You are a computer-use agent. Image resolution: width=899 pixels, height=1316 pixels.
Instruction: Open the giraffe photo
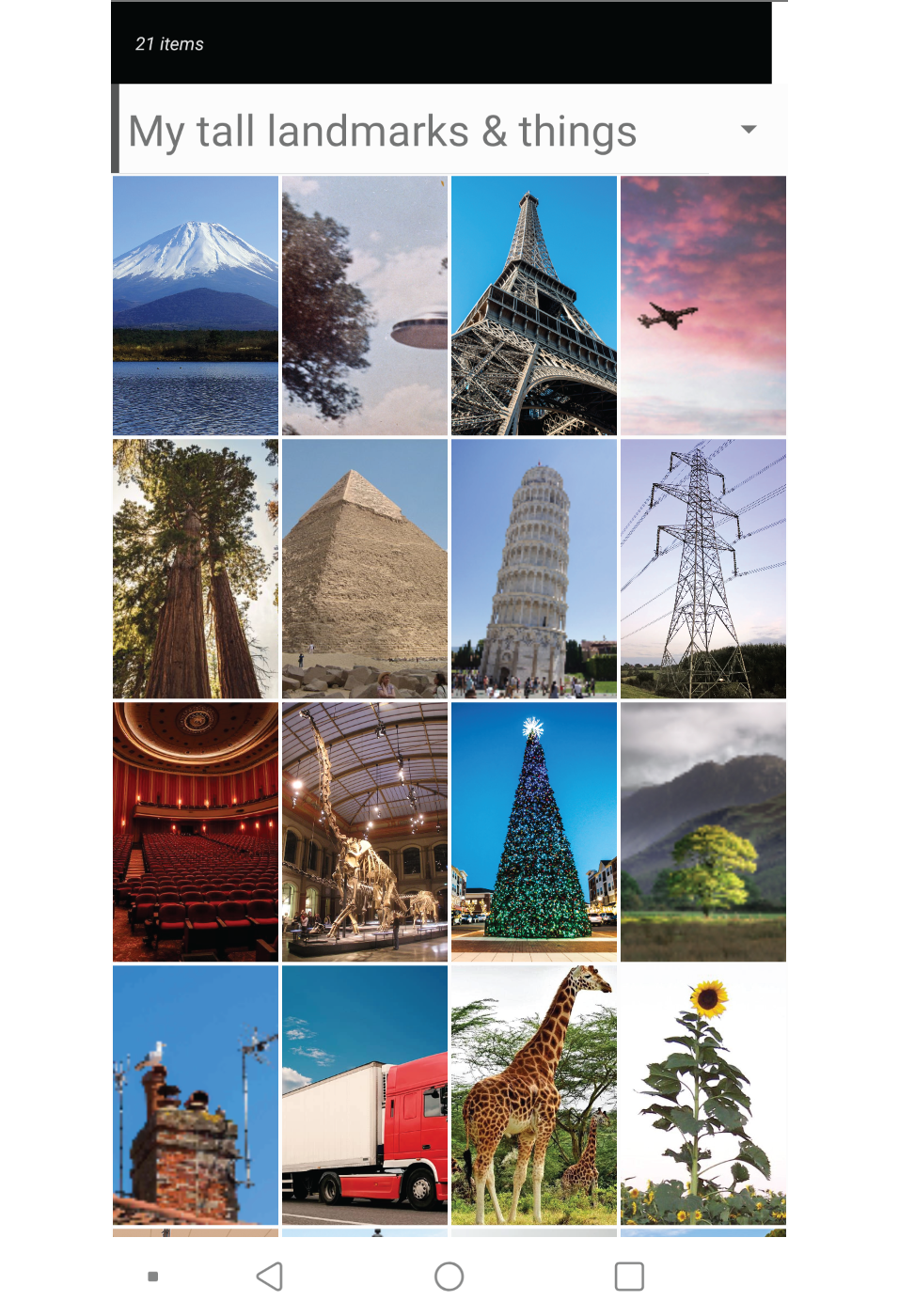pyautogui.click(x=534, y=1095)
